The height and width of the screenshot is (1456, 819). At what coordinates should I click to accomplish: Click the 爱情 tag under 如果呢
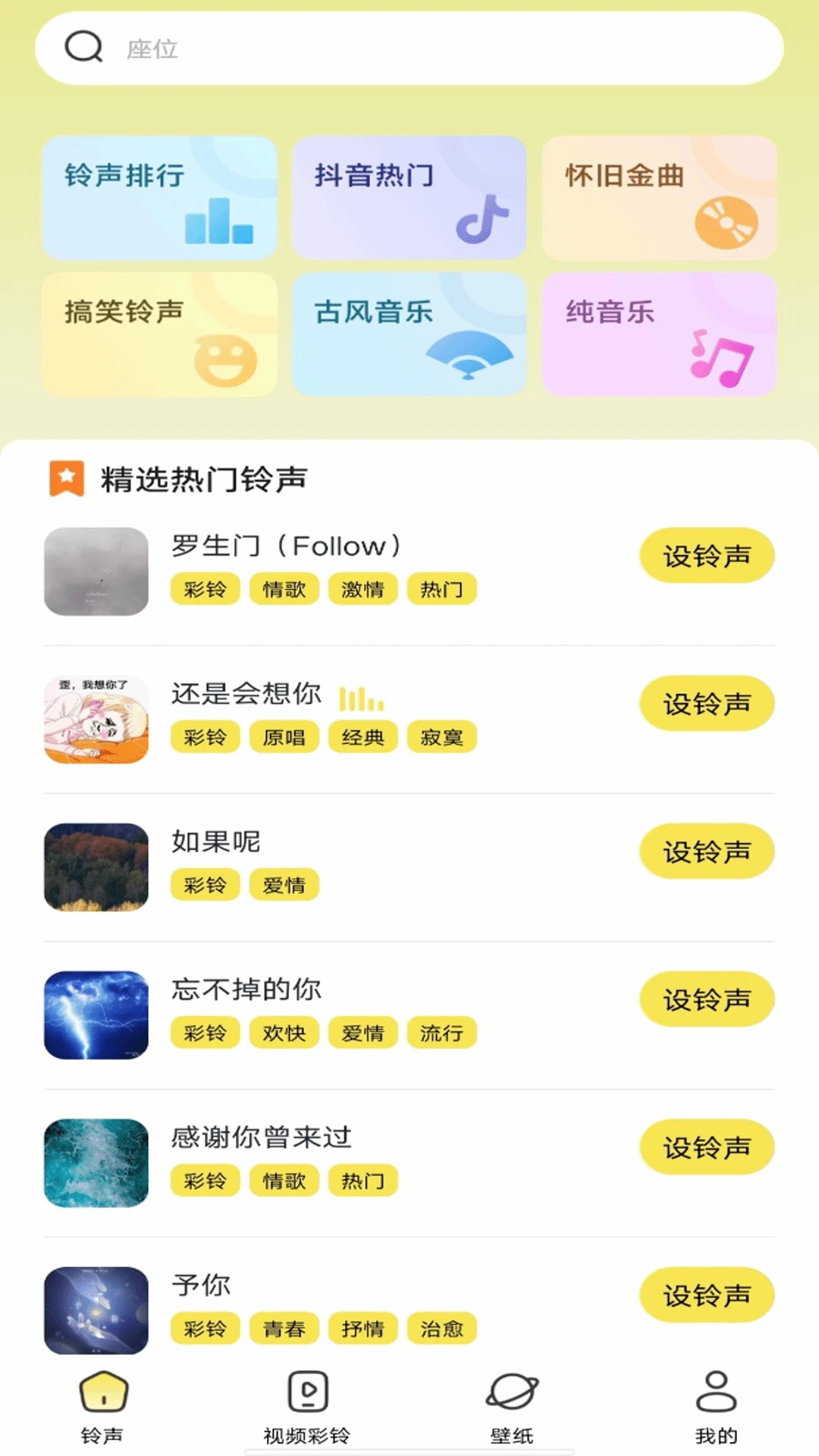point(284,884)
